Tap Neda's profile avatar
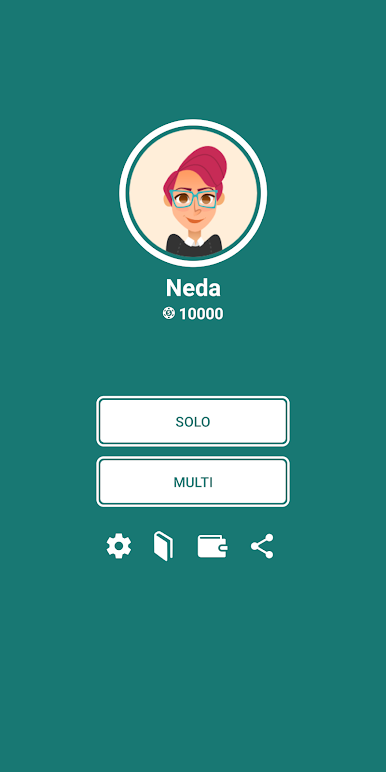386x772 pixels. (193, 193)
